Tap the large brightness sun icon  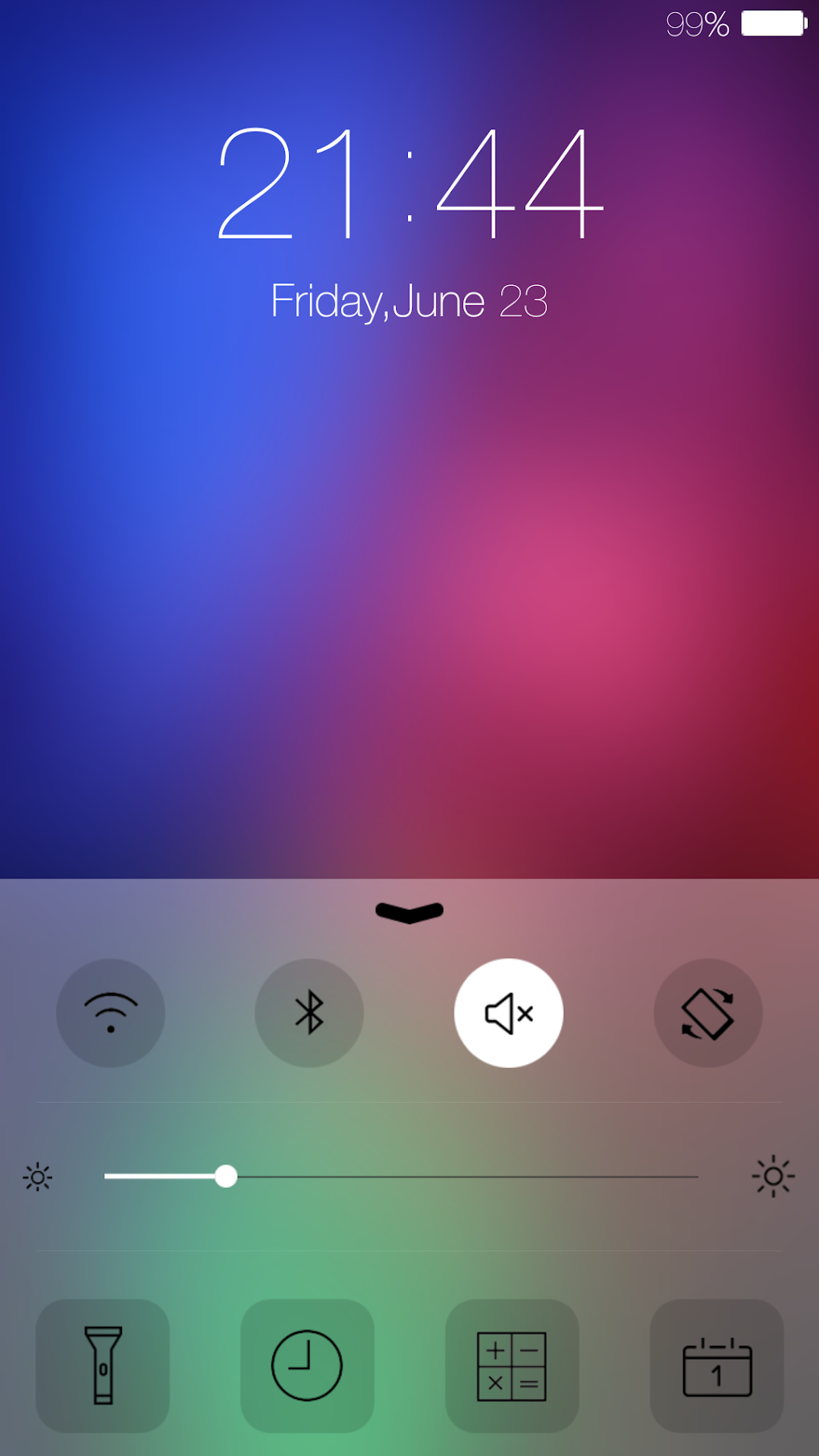[x=772, y=1177]
